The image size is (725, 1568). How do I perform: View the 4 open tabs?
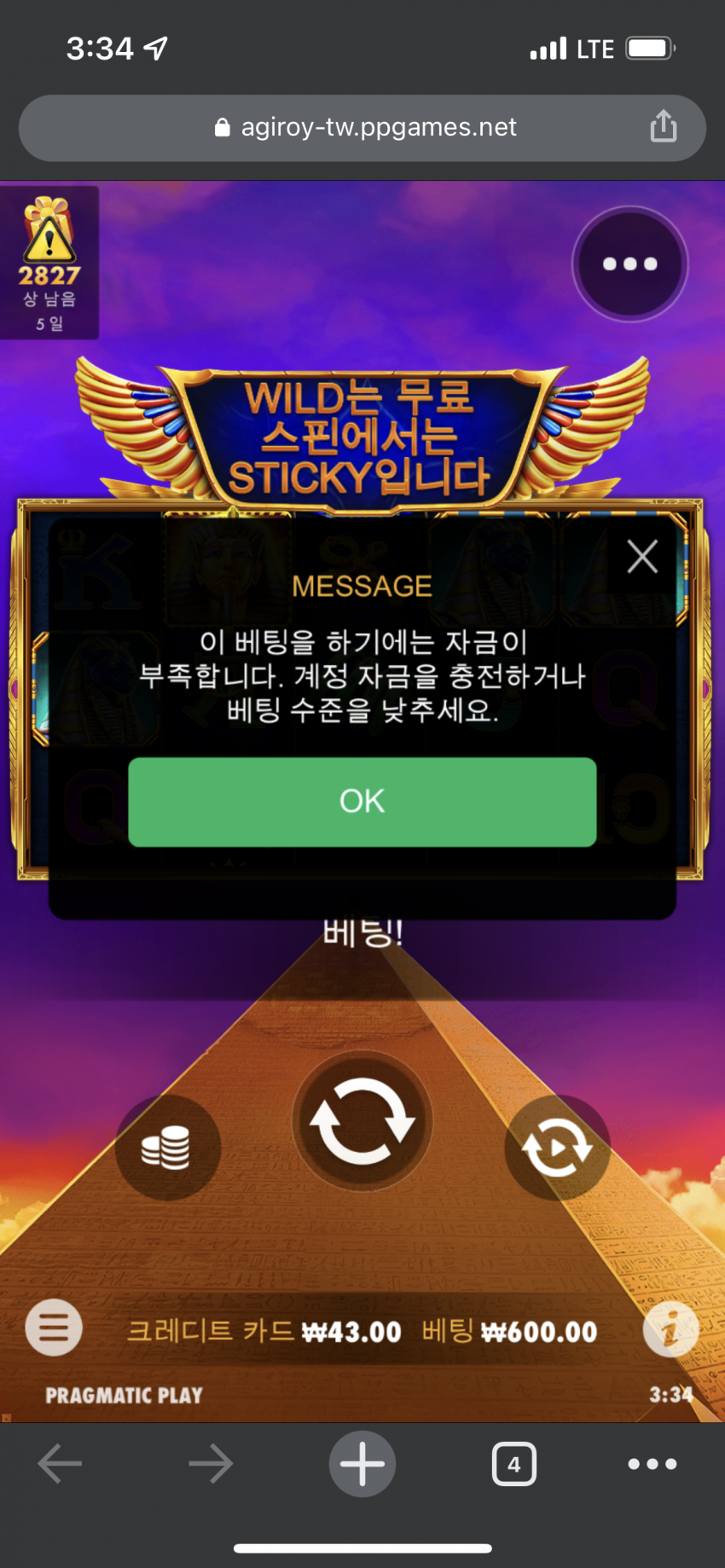click(x=514, y=1464)
